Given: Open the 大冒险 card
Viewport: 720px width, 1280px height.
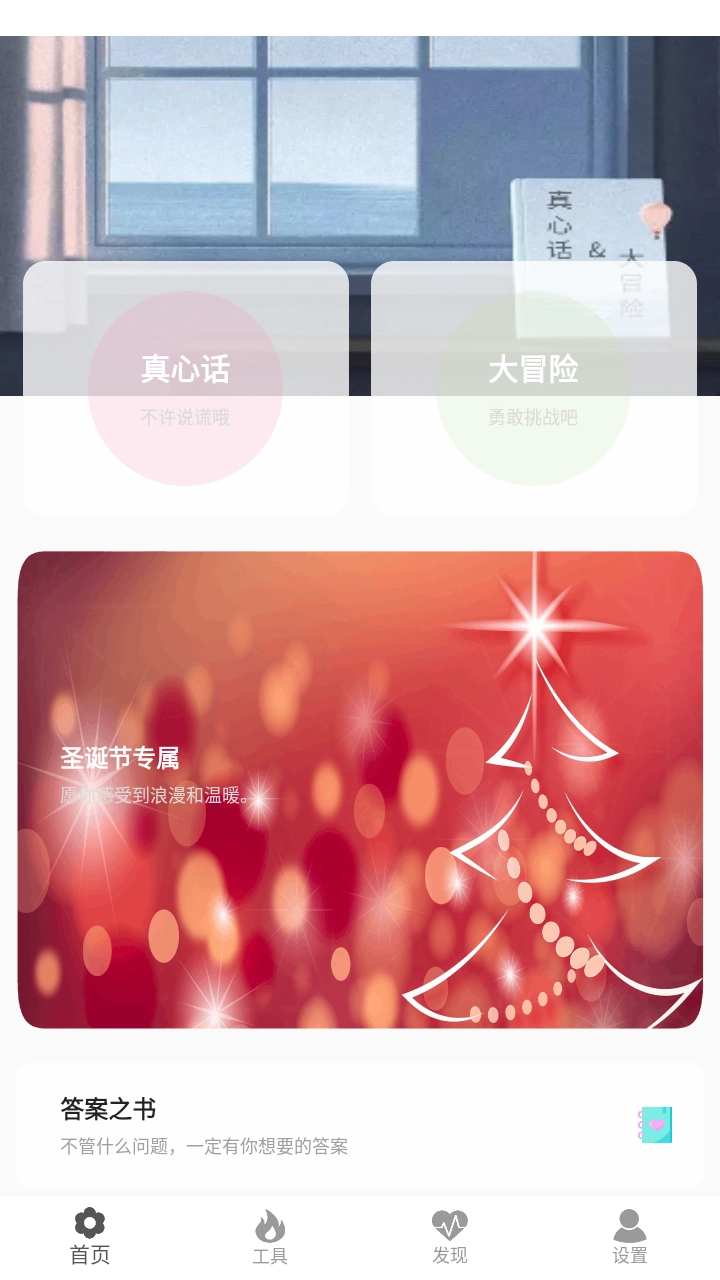Looking at the screenshot, I should (533, 387).
